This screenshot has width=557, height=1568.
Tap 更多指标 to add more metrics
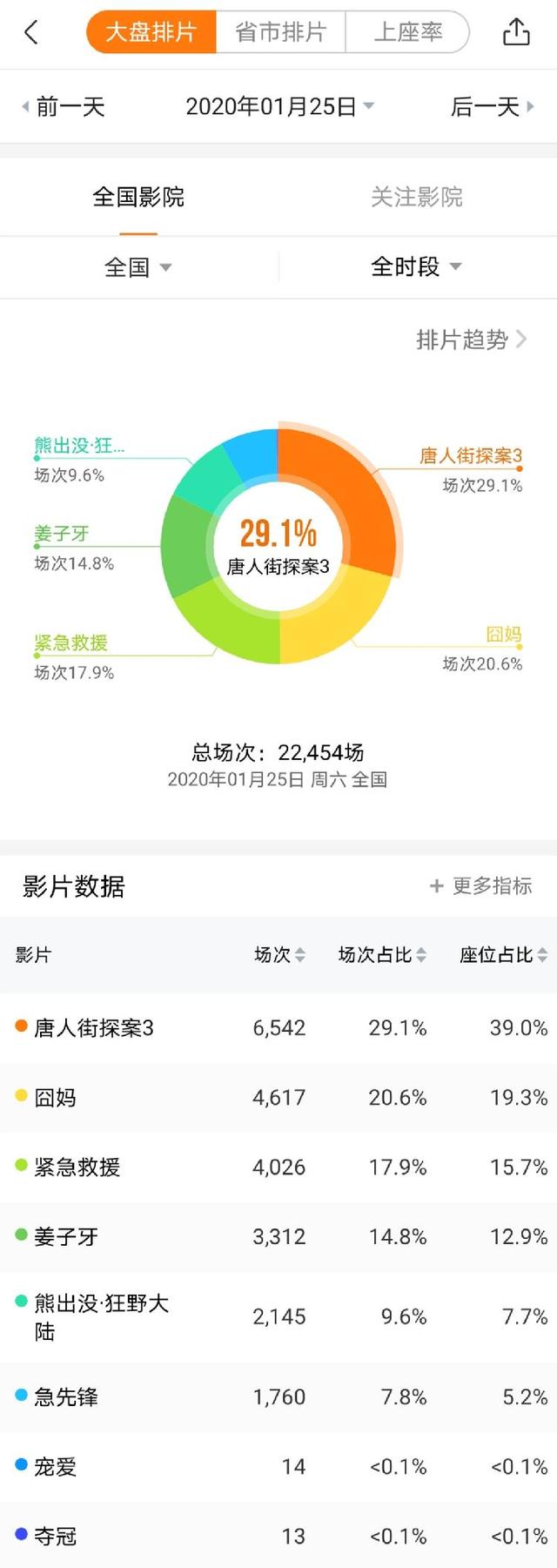[480, 886]
